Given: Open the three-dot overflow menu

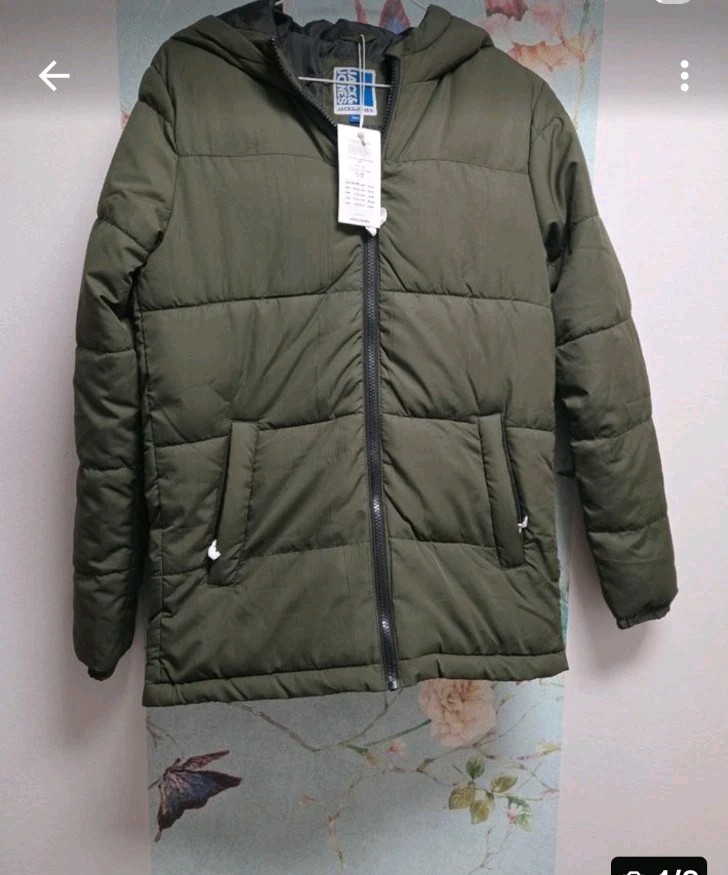Looking at the screenshot, I should tap(684, 76).
